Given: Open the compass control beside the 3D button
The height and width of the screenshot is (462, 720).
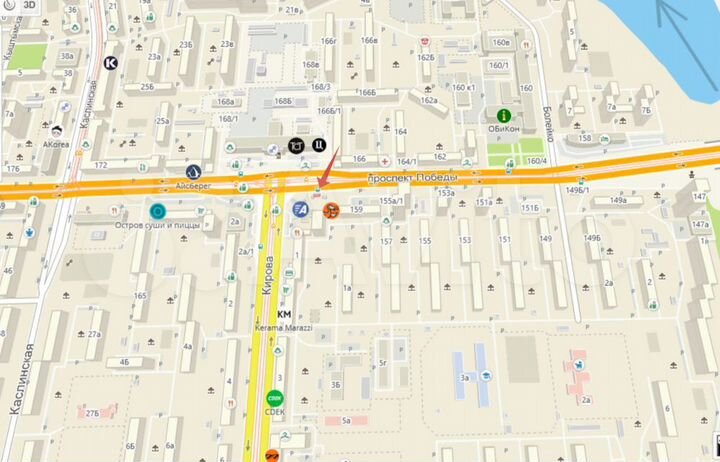Looking at the screenshot, I should [x=7, y=5].
